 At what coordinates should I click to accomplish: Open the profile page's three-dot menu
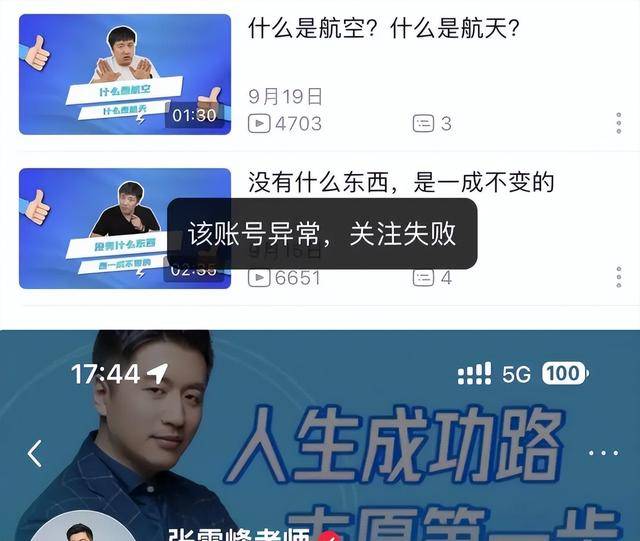point(603,453)
